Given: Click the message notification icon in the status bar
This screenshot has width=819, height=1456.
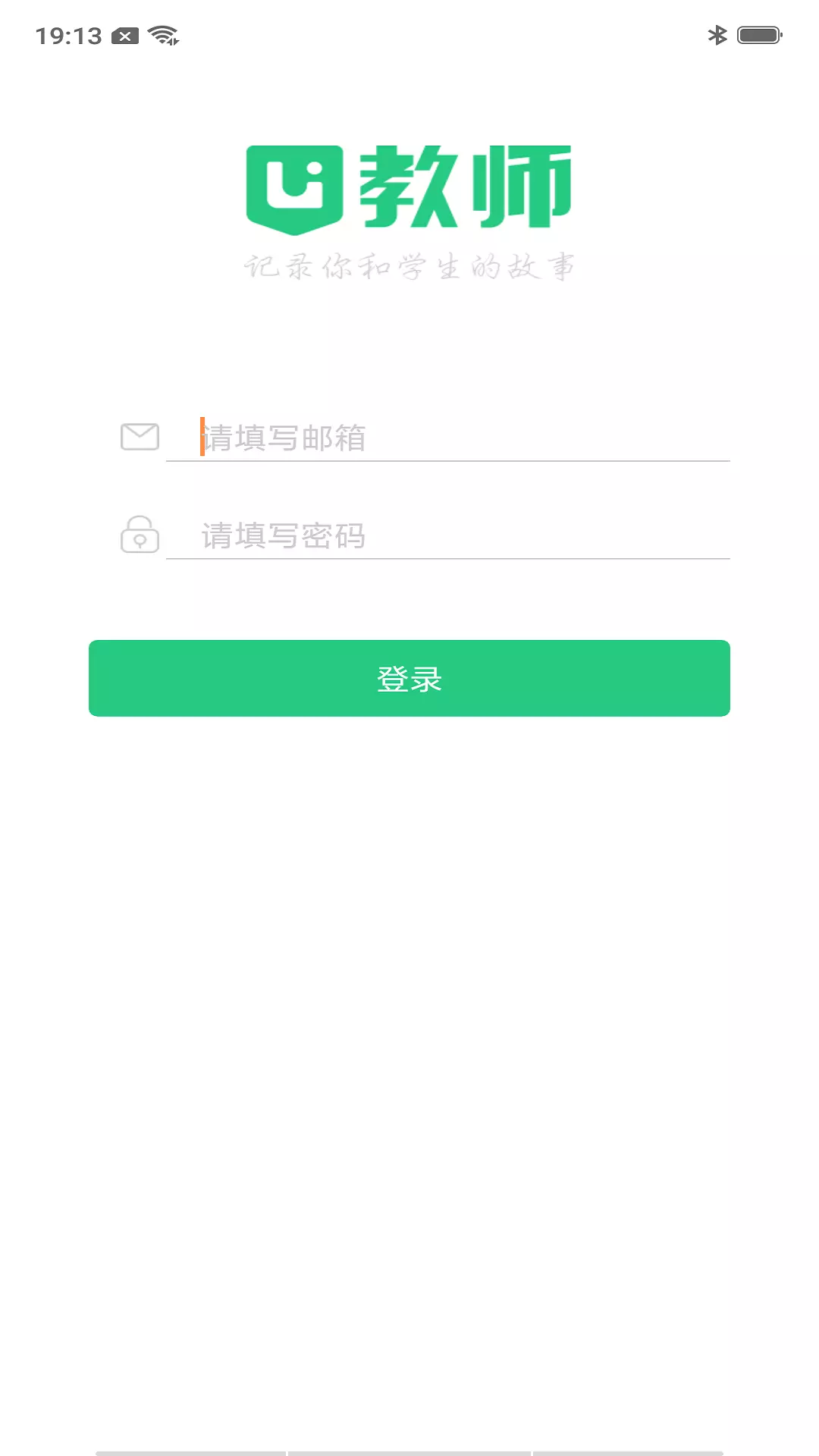Looking at the screenshot, I should [x=124, y=33].
